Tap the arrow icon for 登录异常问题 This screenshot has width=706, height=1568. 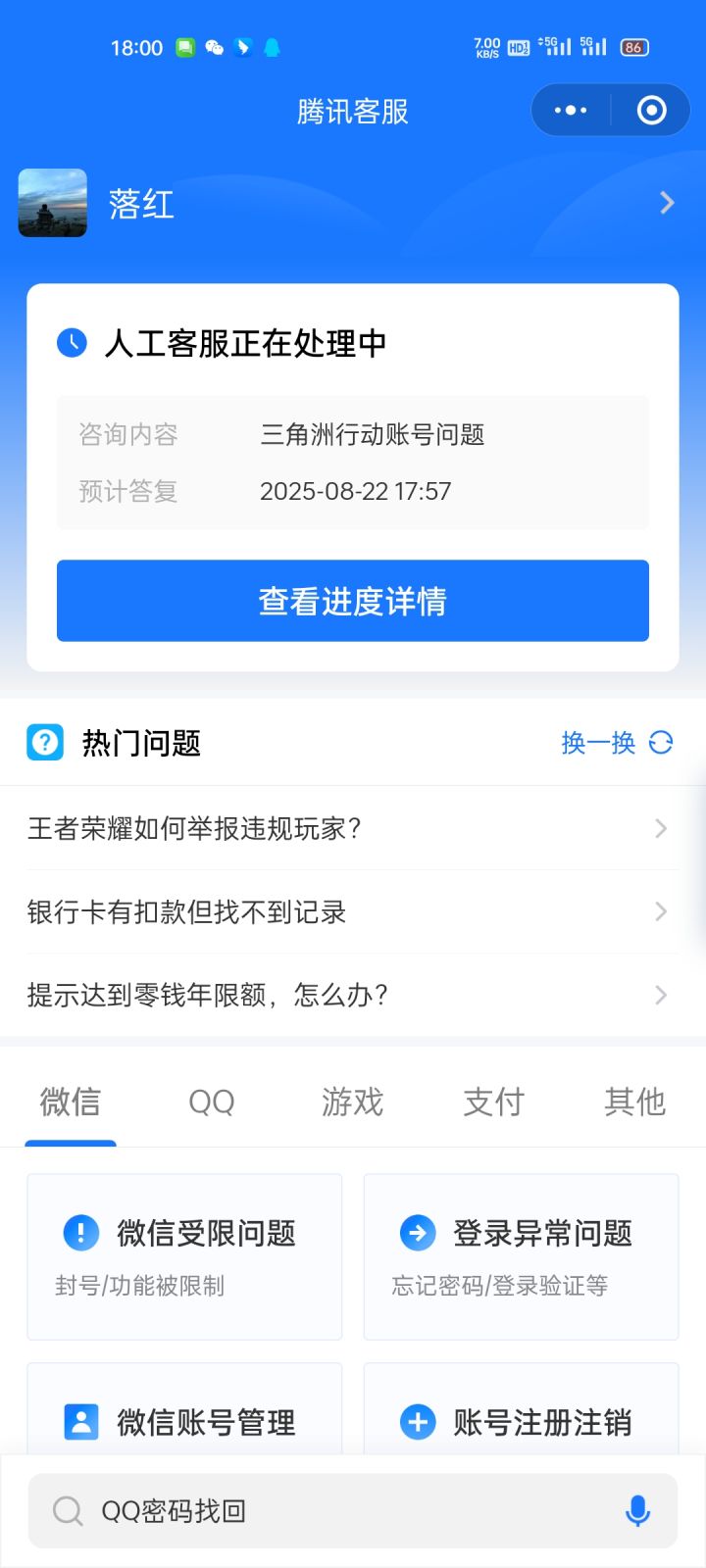[x=419, y=1233]
